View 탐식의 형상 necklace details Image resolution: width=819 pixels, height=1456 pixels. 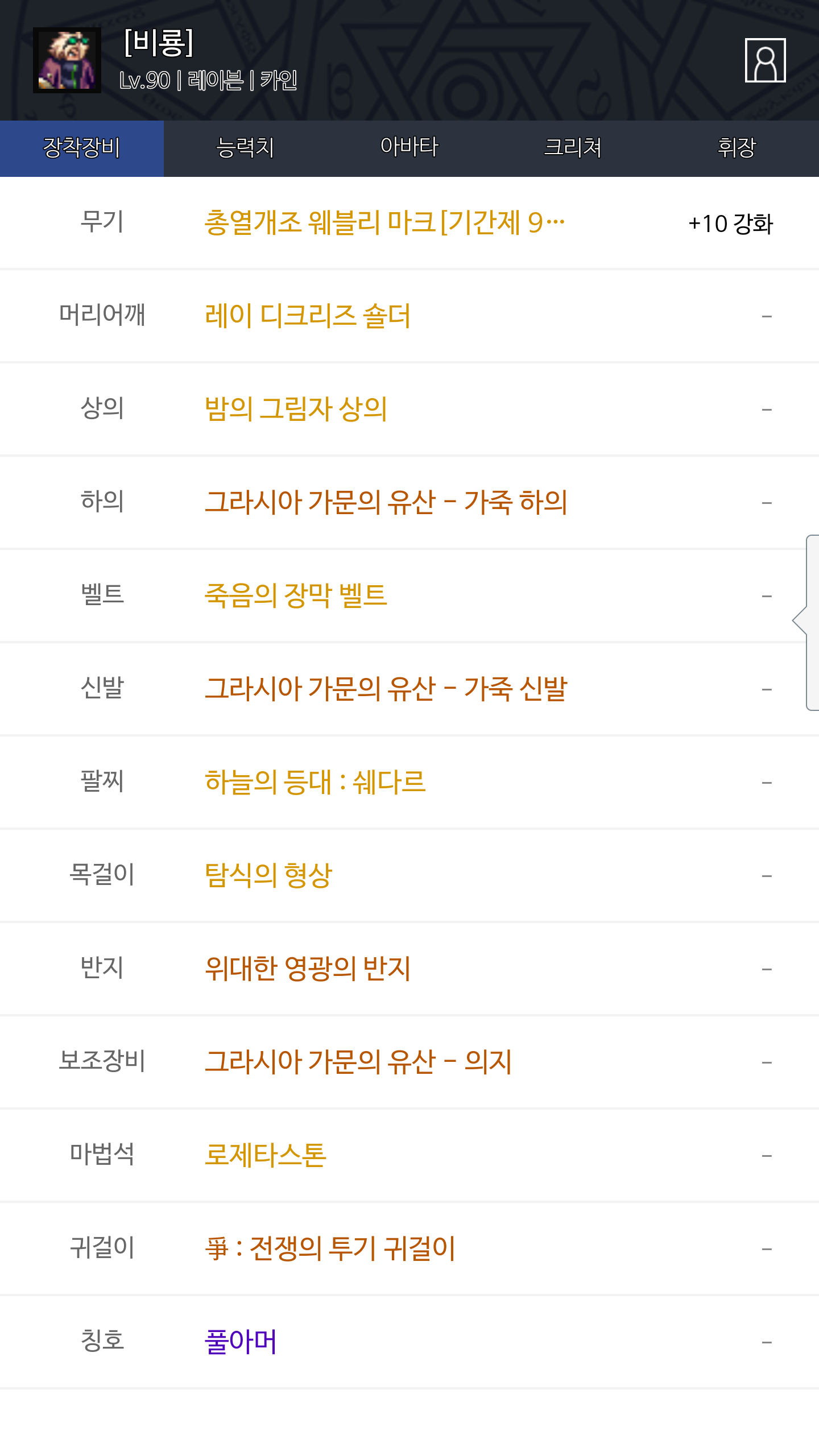[x=268, y=875]
